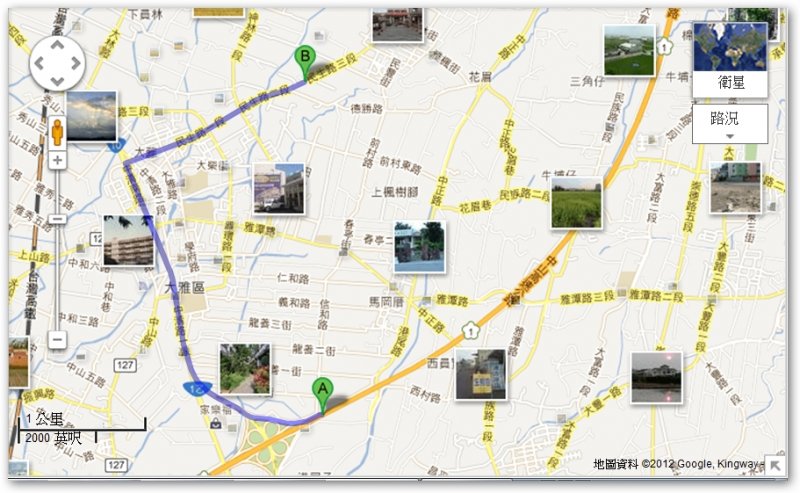Image resolution: width=800 pixels, height=493 pixels.
Task: Expand the overview map corner arrow
Action: 774,465
